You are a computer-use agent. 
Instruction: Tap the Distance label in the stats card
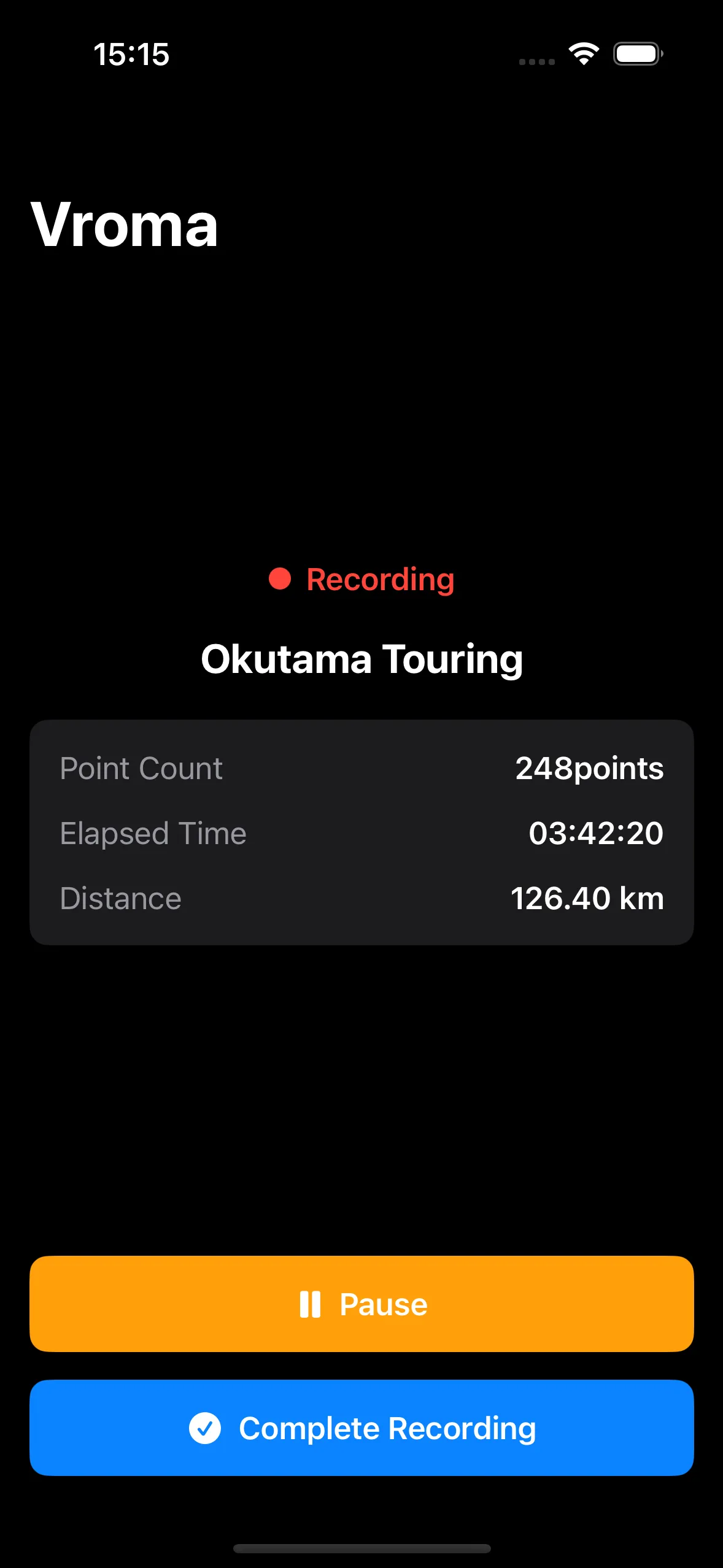(x=120, y=897)
